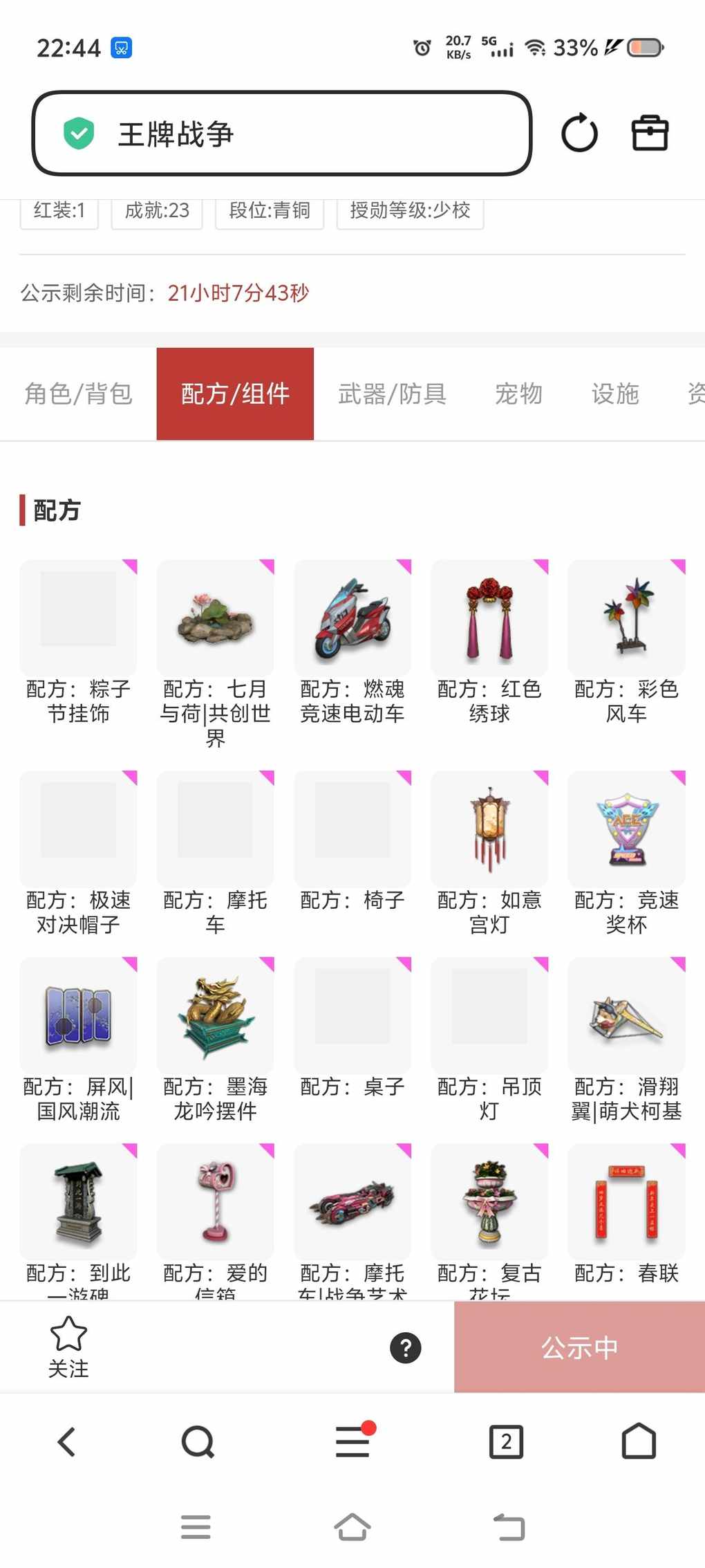Open the browser tab switcher showing 2
This screenshot has height=1568, width=705.
click(x=506, y=1442)
